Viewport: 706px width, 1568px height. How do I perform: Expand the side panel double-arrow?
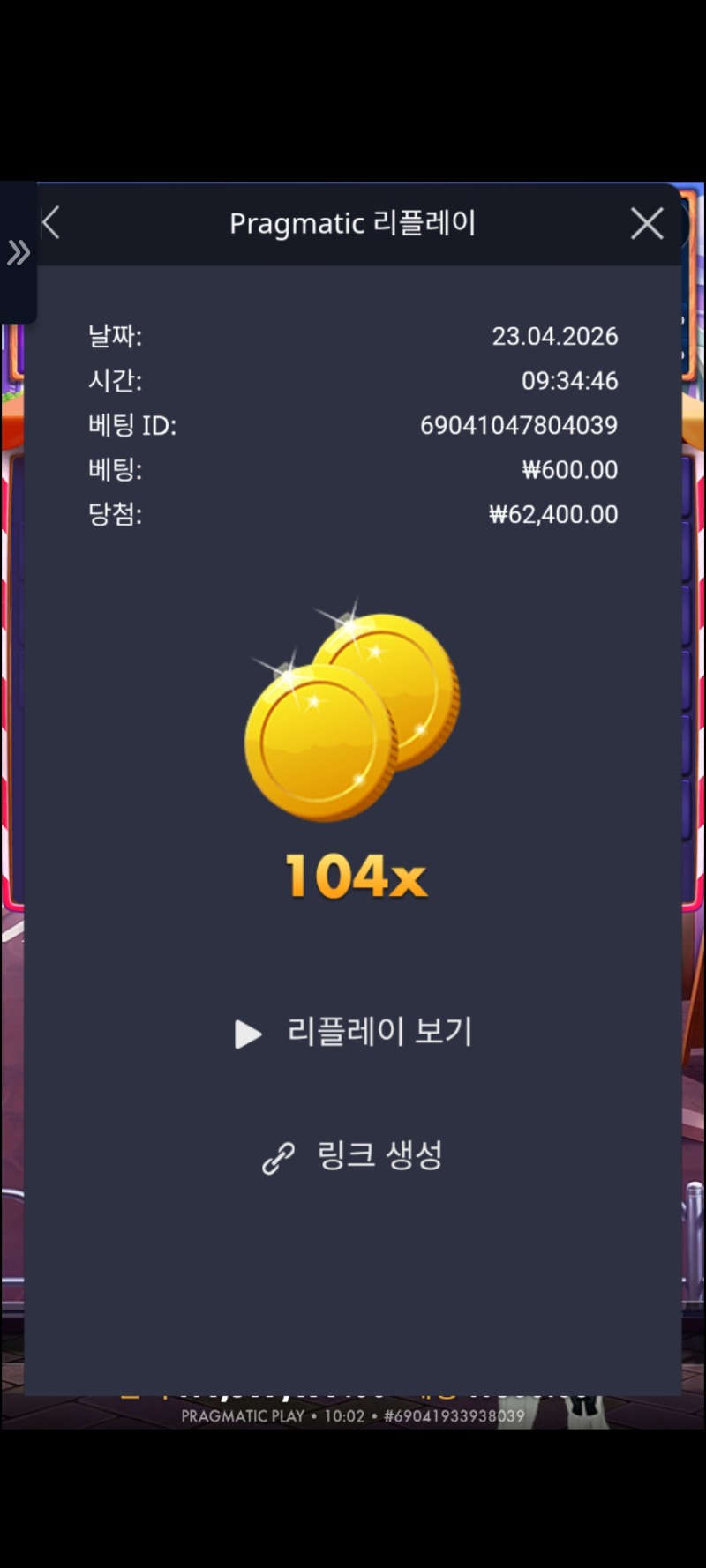pyautogui.click(x=18, y=253)
